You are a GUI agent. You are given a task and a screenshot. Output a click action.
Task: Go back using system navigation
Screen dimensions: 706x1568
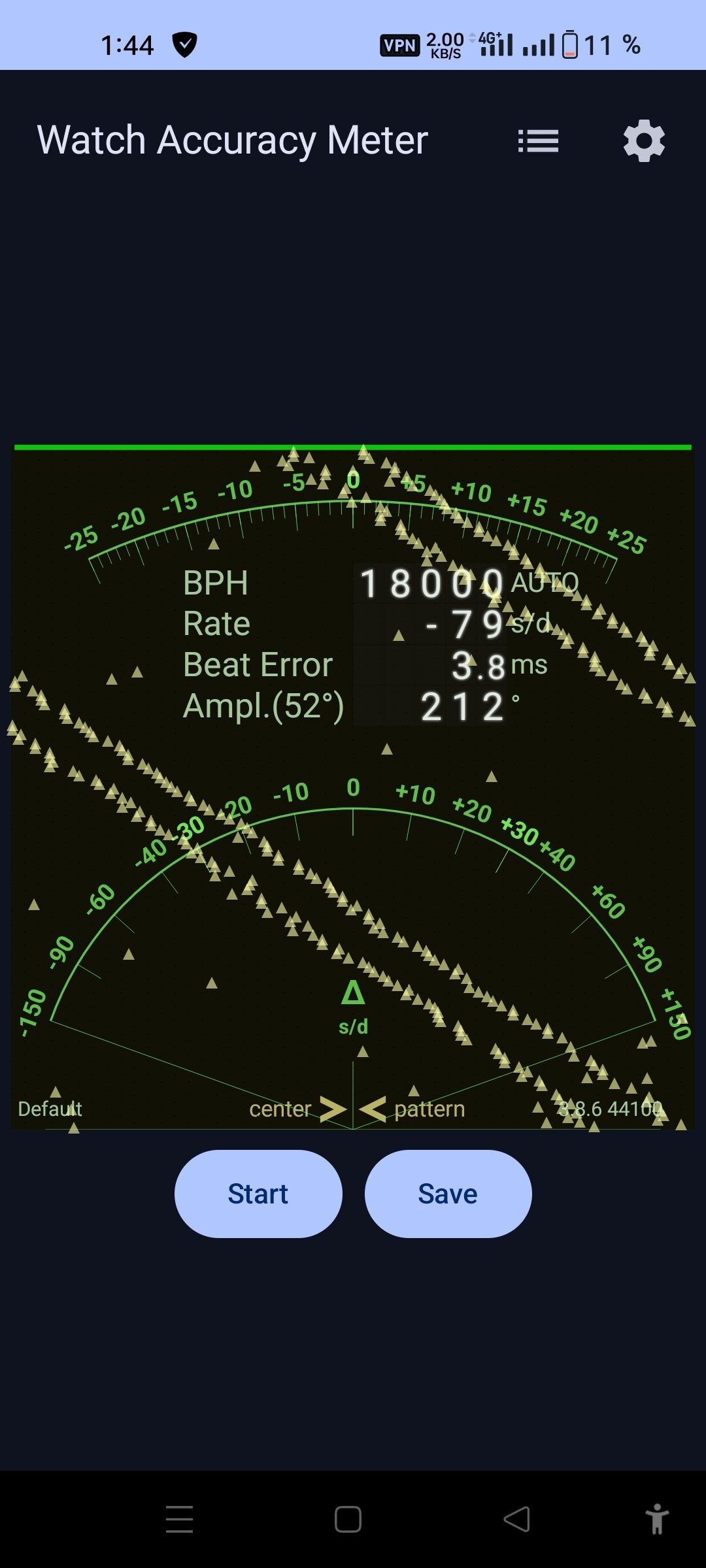pos(516,1519)
